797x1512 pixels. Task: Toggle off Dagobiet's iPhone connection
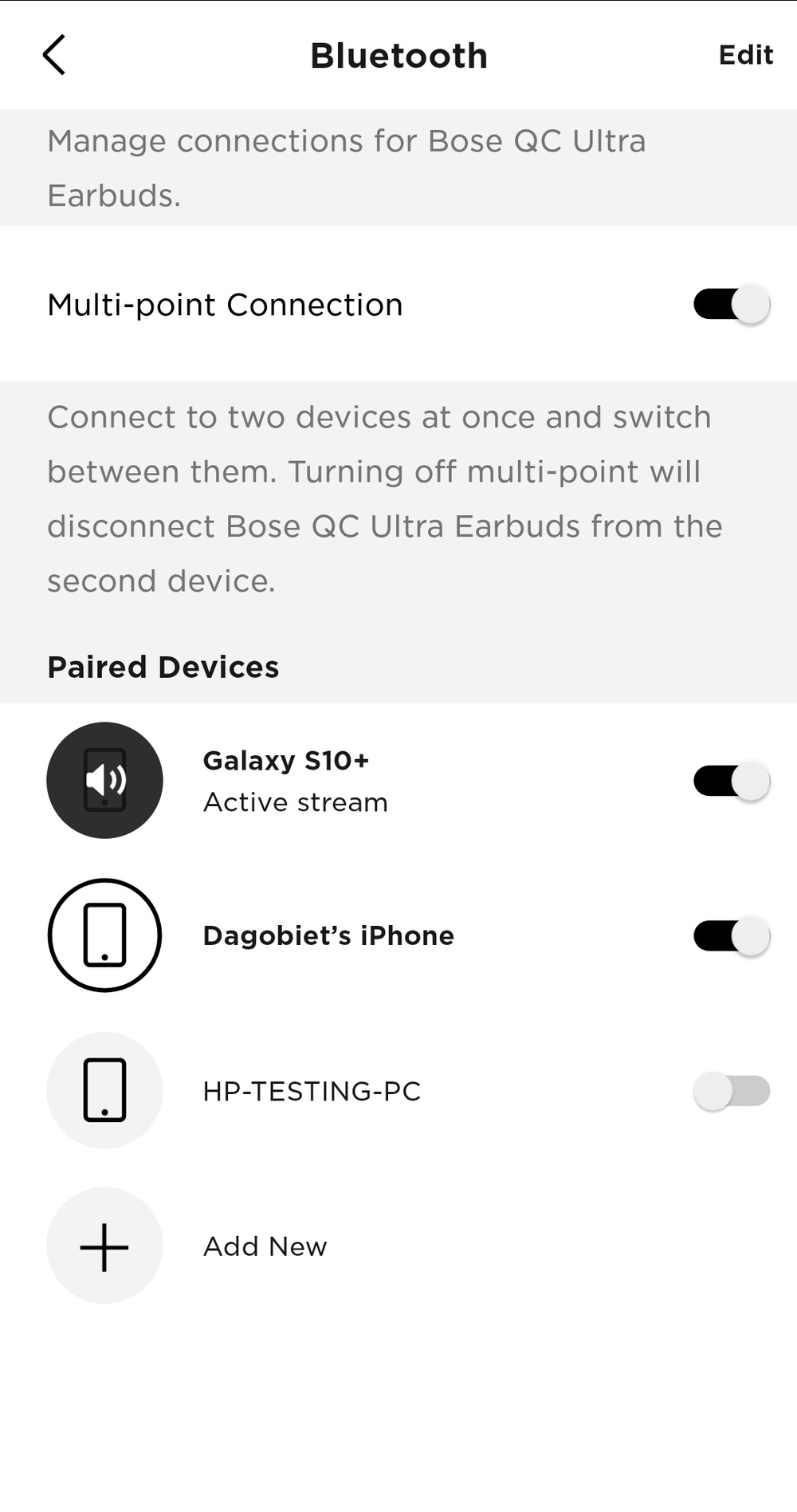[x=732, y=935]
